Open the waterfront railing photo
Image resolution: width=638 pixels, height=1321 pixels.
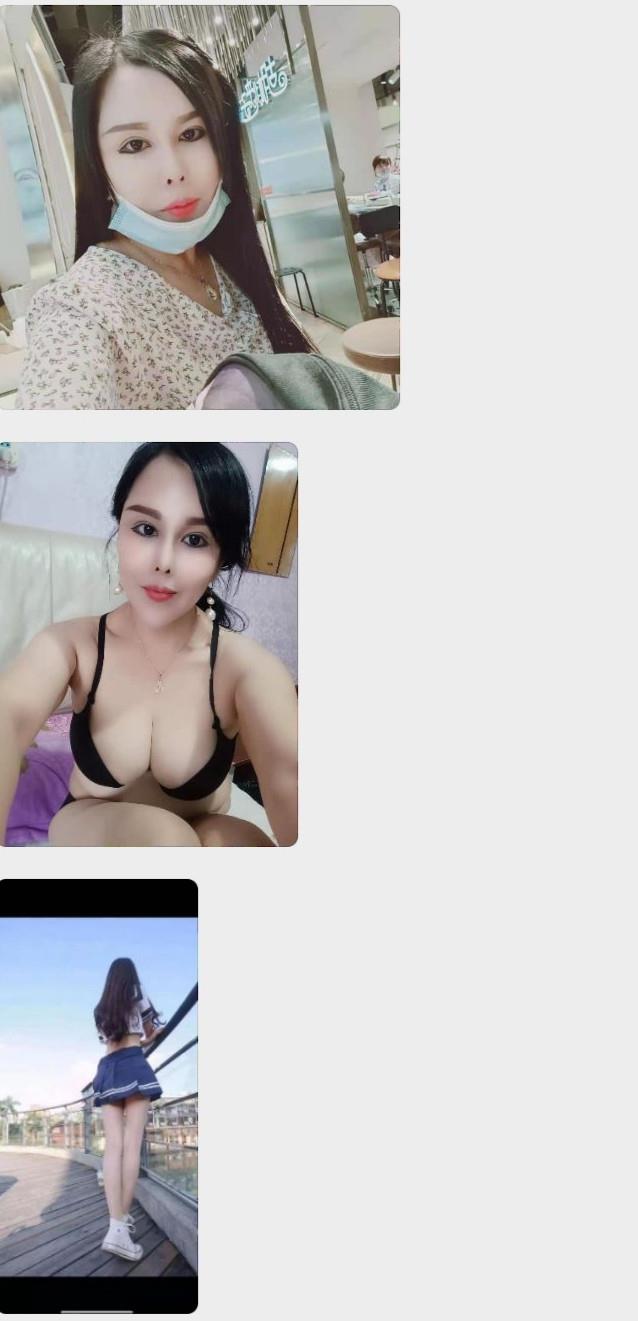[98, 1096]
